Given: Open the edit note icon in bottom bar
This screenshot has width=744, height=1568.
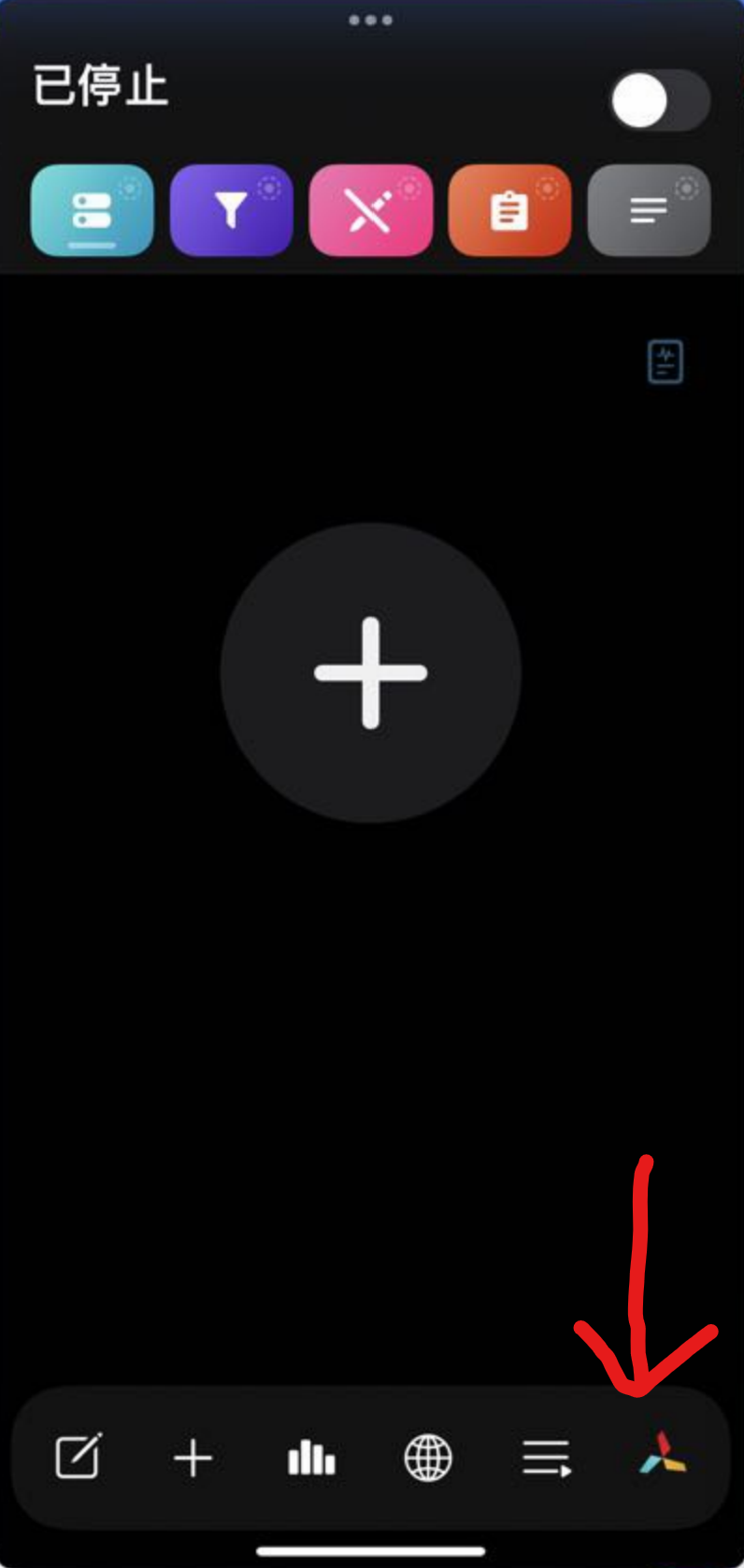Looking at the screenshot, I should click(79, 1456).
